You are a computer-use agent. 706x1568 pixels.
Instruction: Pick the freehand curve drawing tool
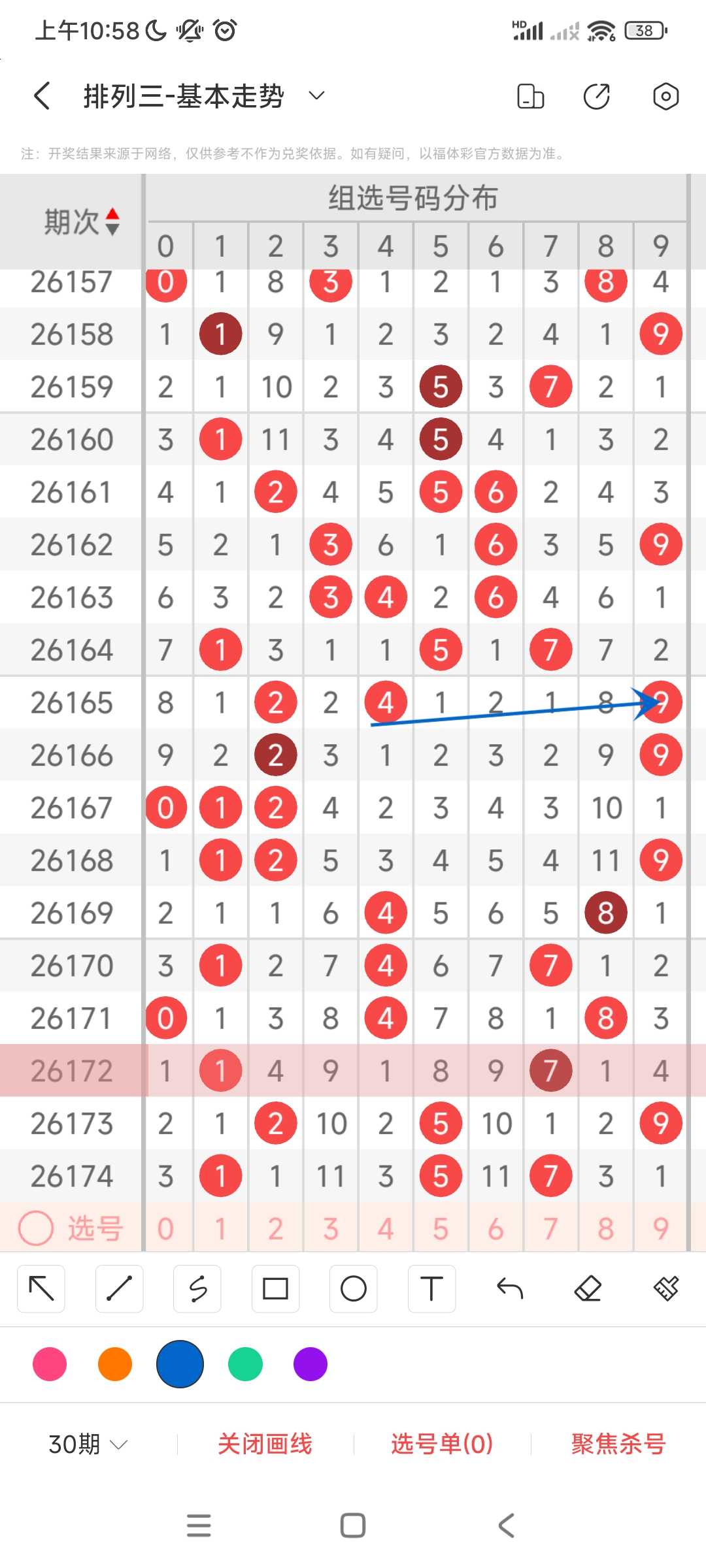197,1288
